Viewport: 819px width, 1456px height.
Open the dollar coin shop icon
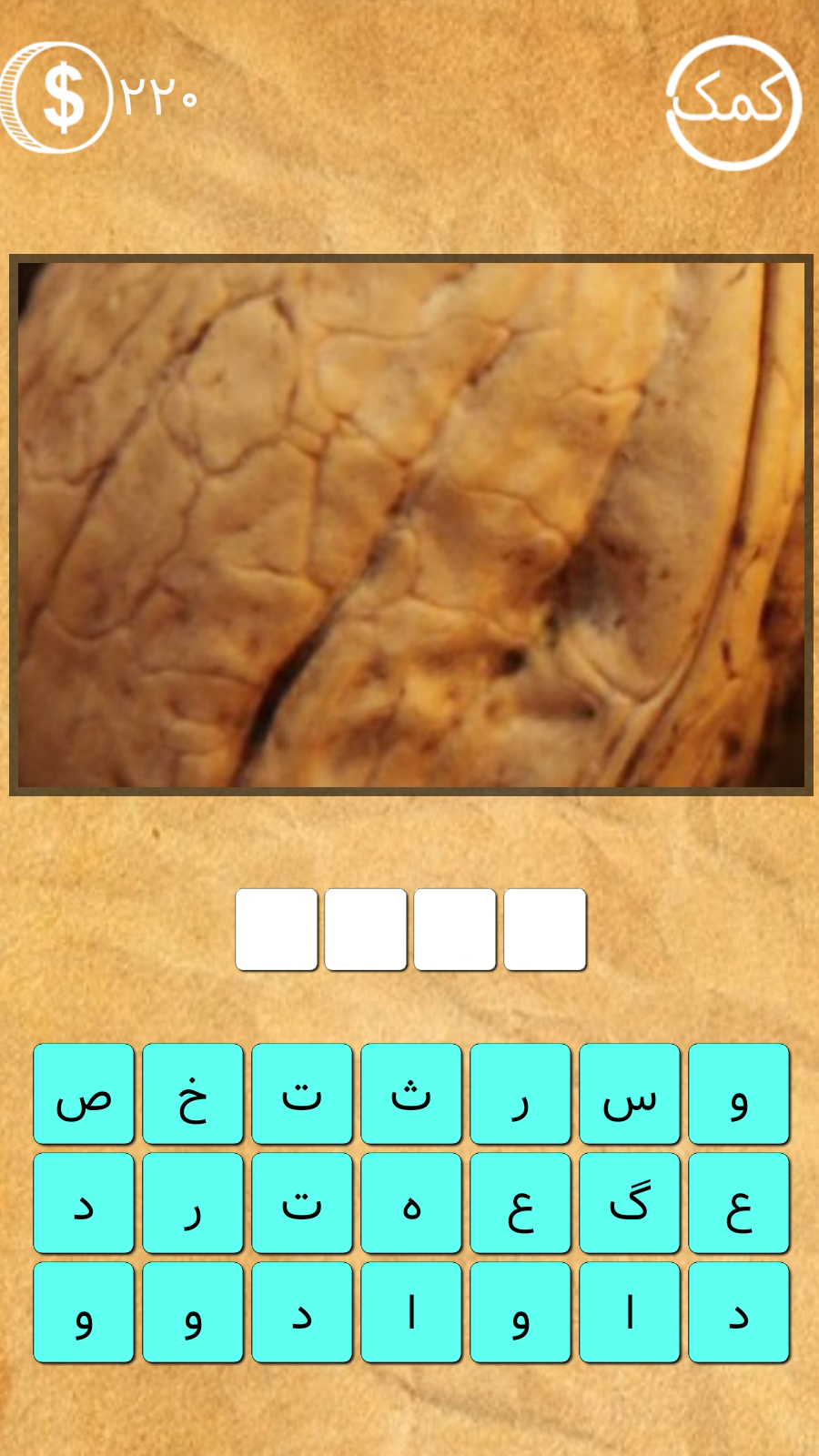coord(57,97)
